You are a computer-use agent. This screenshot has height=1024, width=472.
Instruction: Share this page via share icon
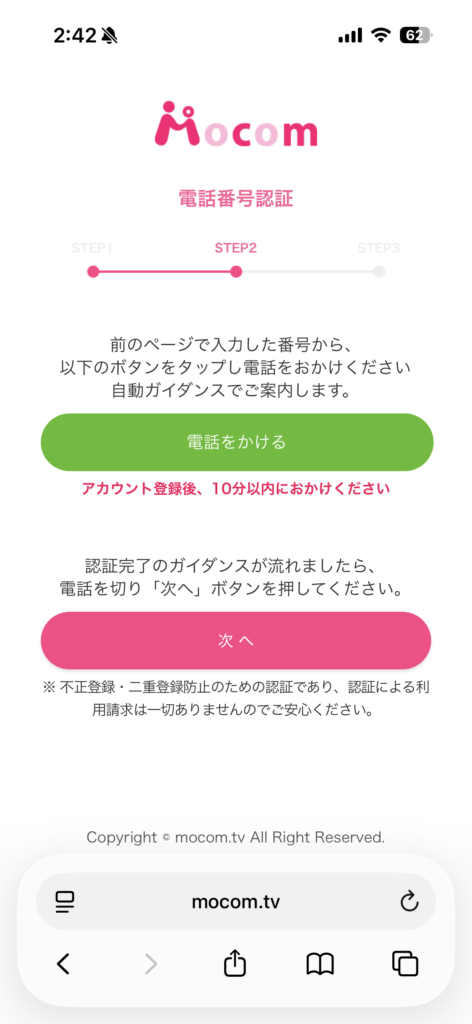pos(235,963)
